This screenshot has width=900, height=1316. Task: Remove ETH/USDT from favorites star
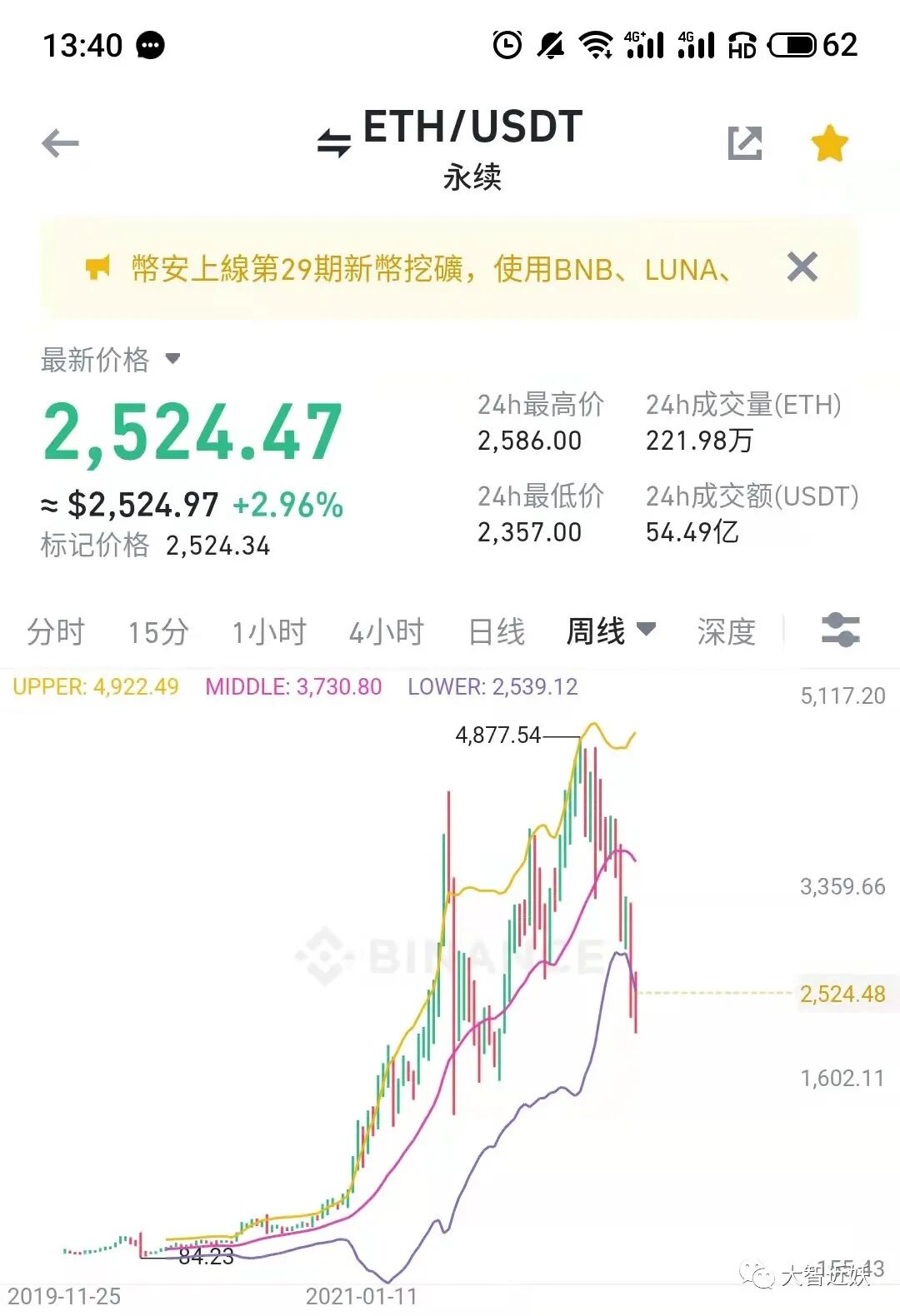tap(830, 143)
